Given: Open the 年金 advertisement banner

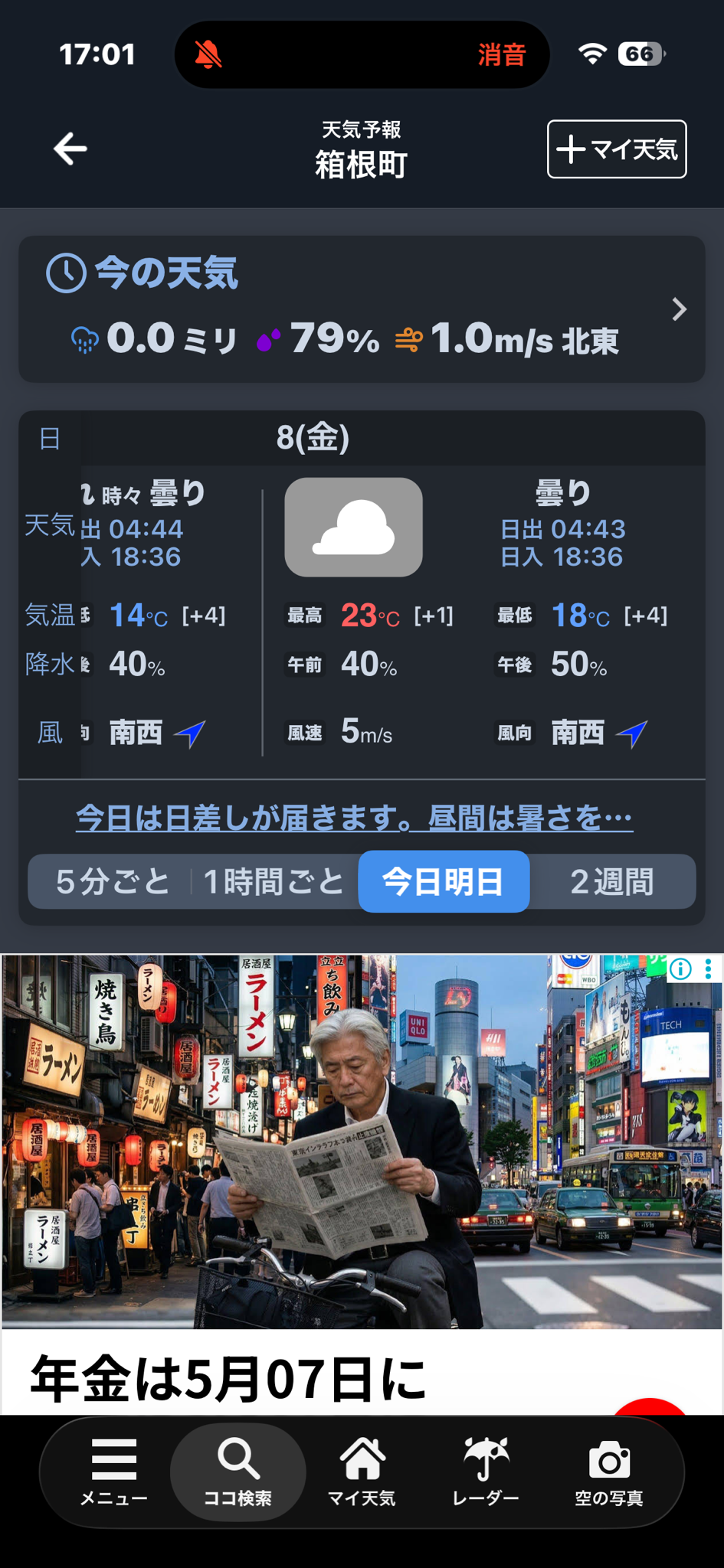Looking at the screenshot, I should pyautogui.click(x=362, y=1184).
